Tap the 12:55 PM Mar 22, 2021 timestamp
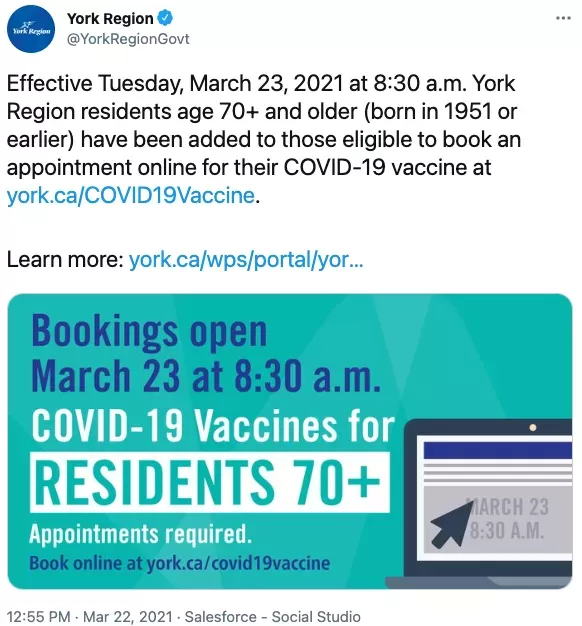This screenshot has height=626, width=582. pyautogui.click(x=90, y=616)
